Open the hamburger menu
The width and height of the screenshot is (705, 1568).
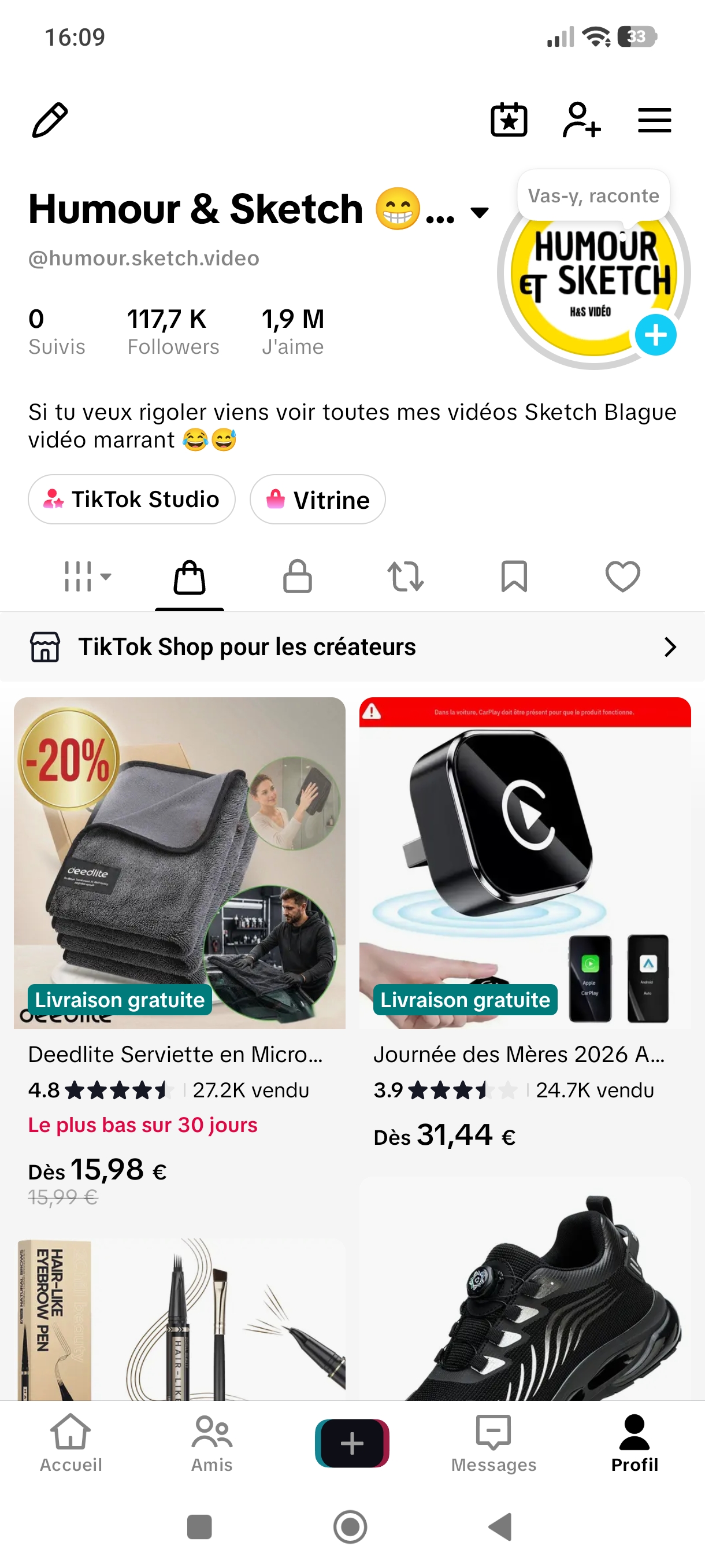655,120
